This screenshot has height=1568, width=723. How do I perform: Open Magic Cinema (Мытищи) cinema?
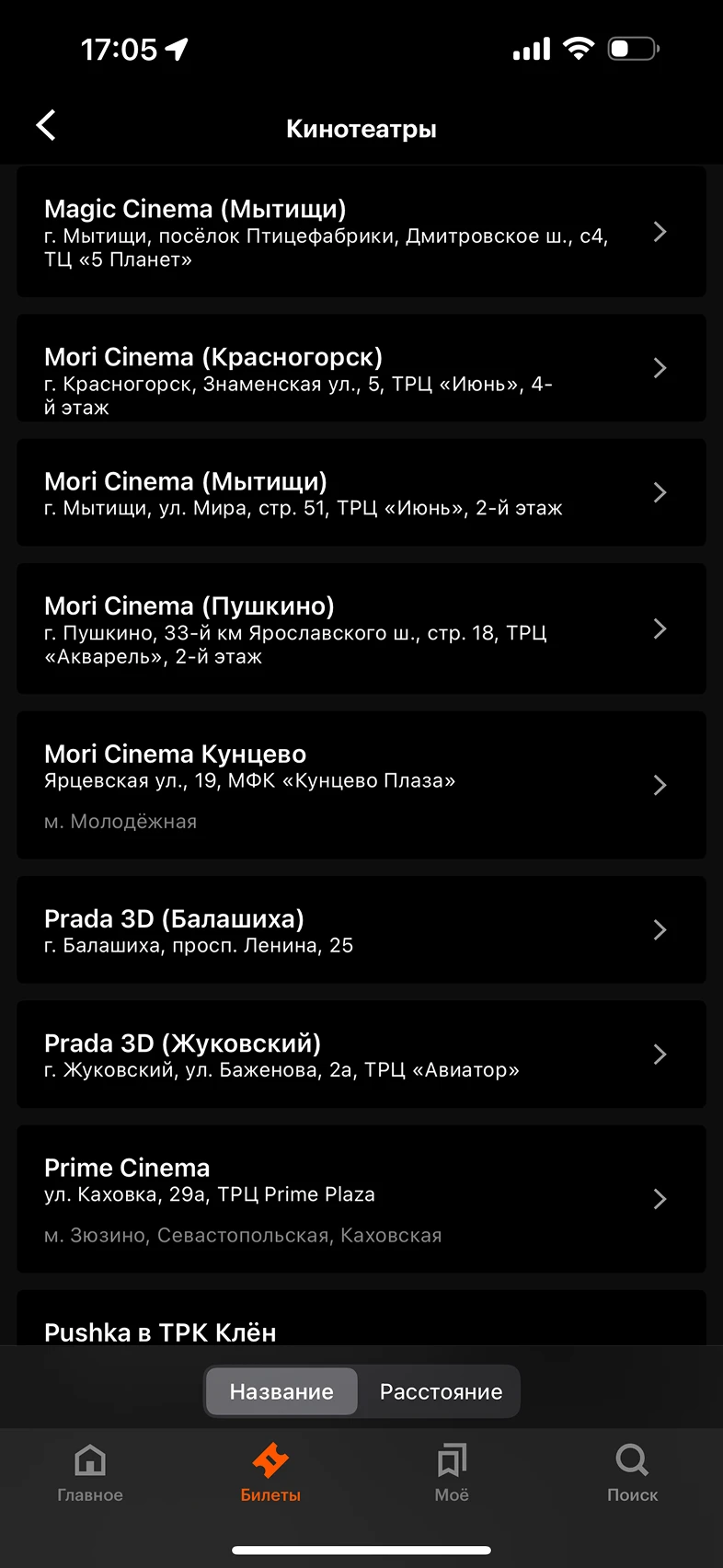click(x=361, y=232)
